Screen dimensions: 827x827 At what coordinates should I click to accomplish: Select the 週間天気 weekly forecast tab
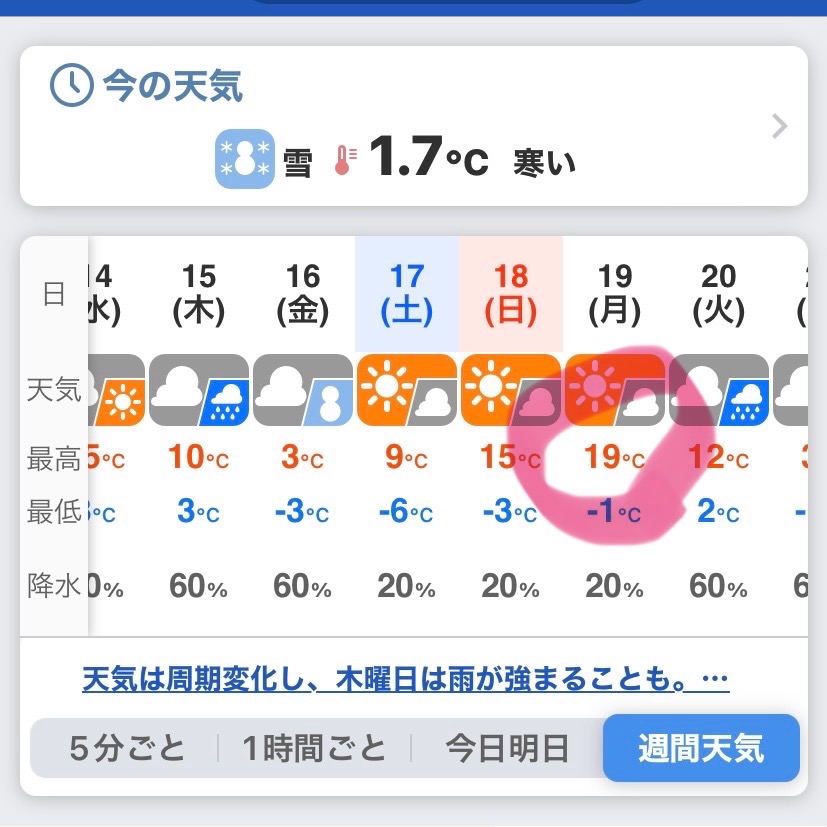pos(700,748)
